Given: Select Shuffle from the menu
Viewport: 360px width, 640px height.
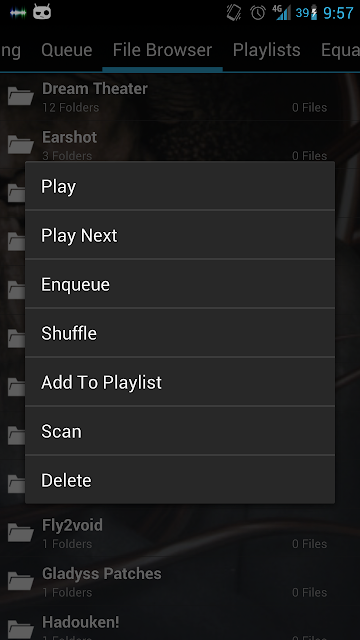Looking at the screenshot, I should (180, 333).
